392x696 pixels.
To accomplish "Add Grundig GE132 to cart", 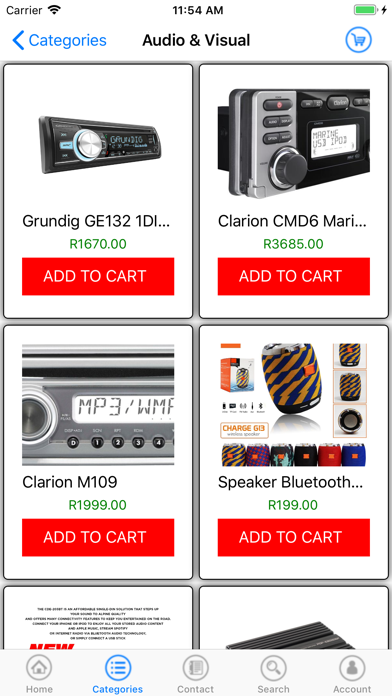I will (x=98, y=276).
